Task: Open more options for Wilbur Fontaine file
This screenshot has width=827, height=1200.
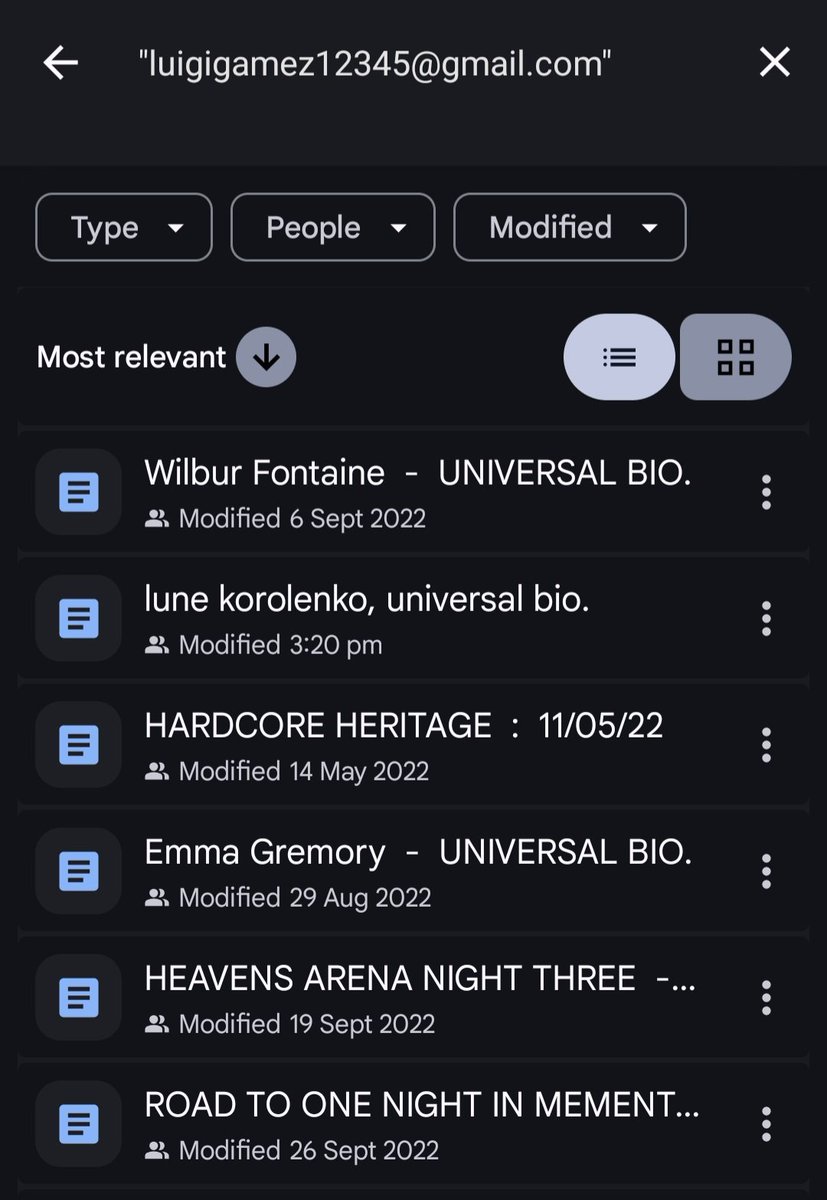Action: coord(766,492)
